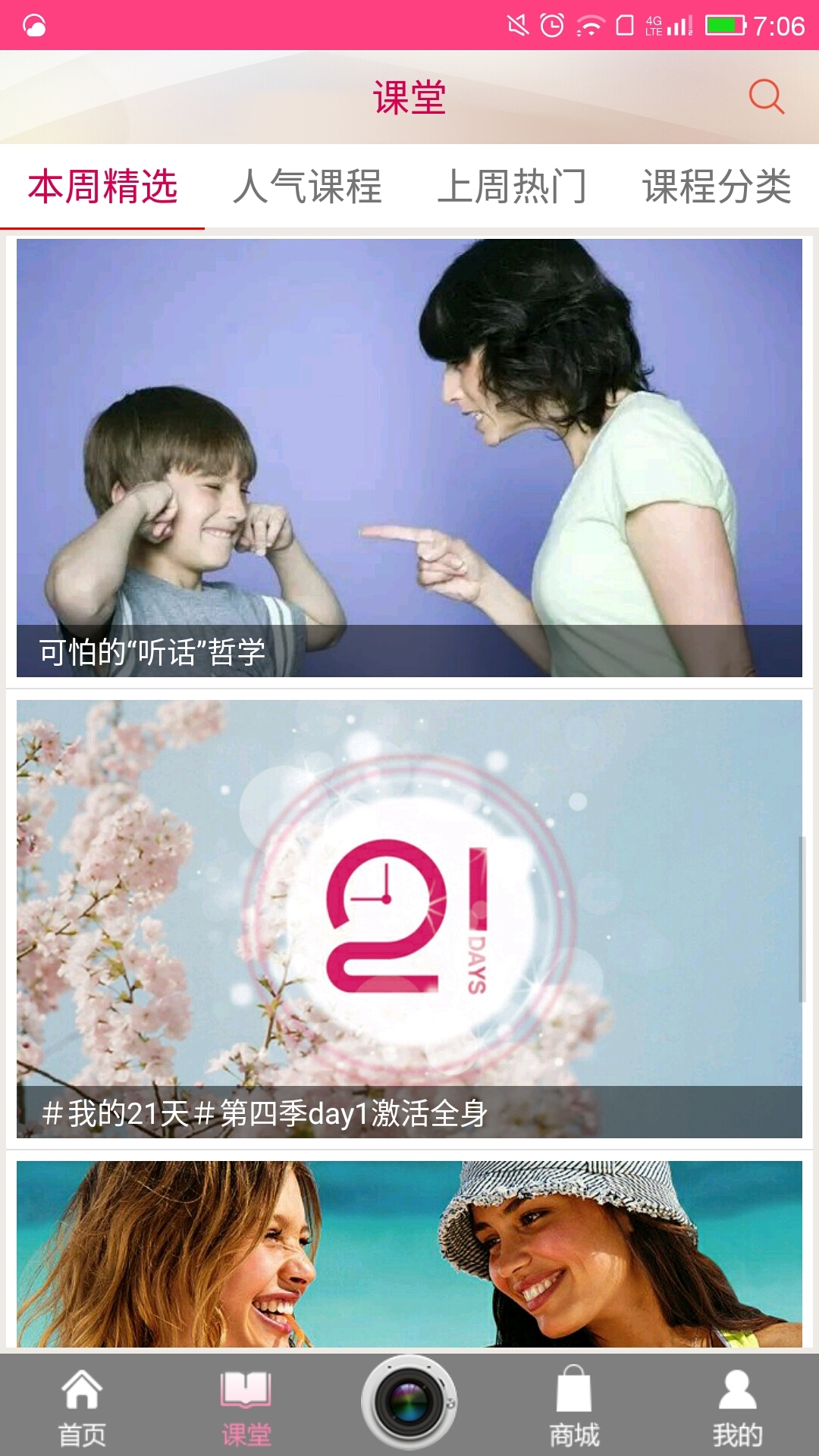The height and width of the screenshot is (1456, 819).
Task: Switch to the 人气课程 tab
Action: tap(307, 187)
